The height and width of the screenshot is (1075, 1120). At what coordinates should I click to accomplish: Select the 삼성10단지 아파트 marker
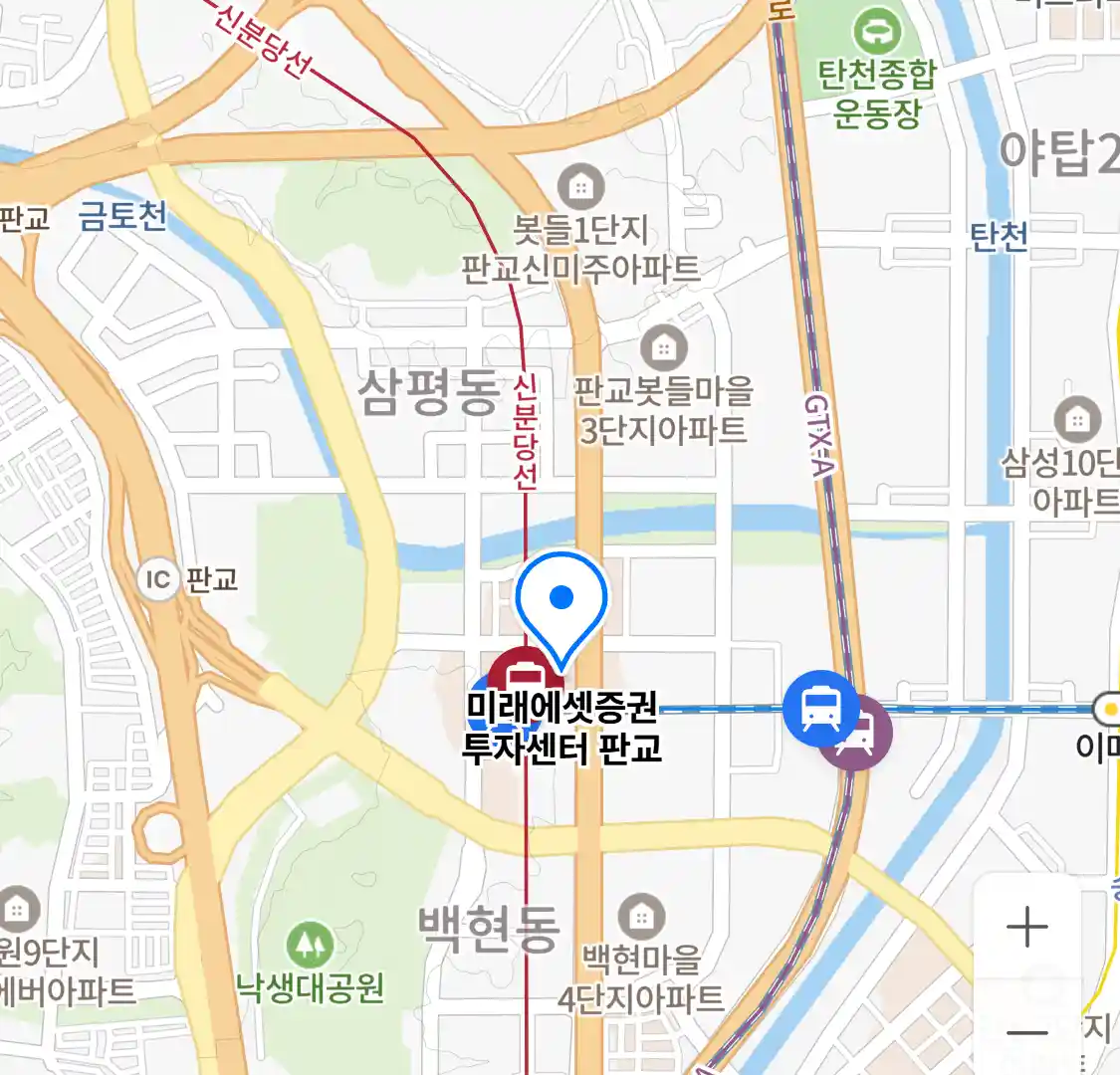point(1076,419)
